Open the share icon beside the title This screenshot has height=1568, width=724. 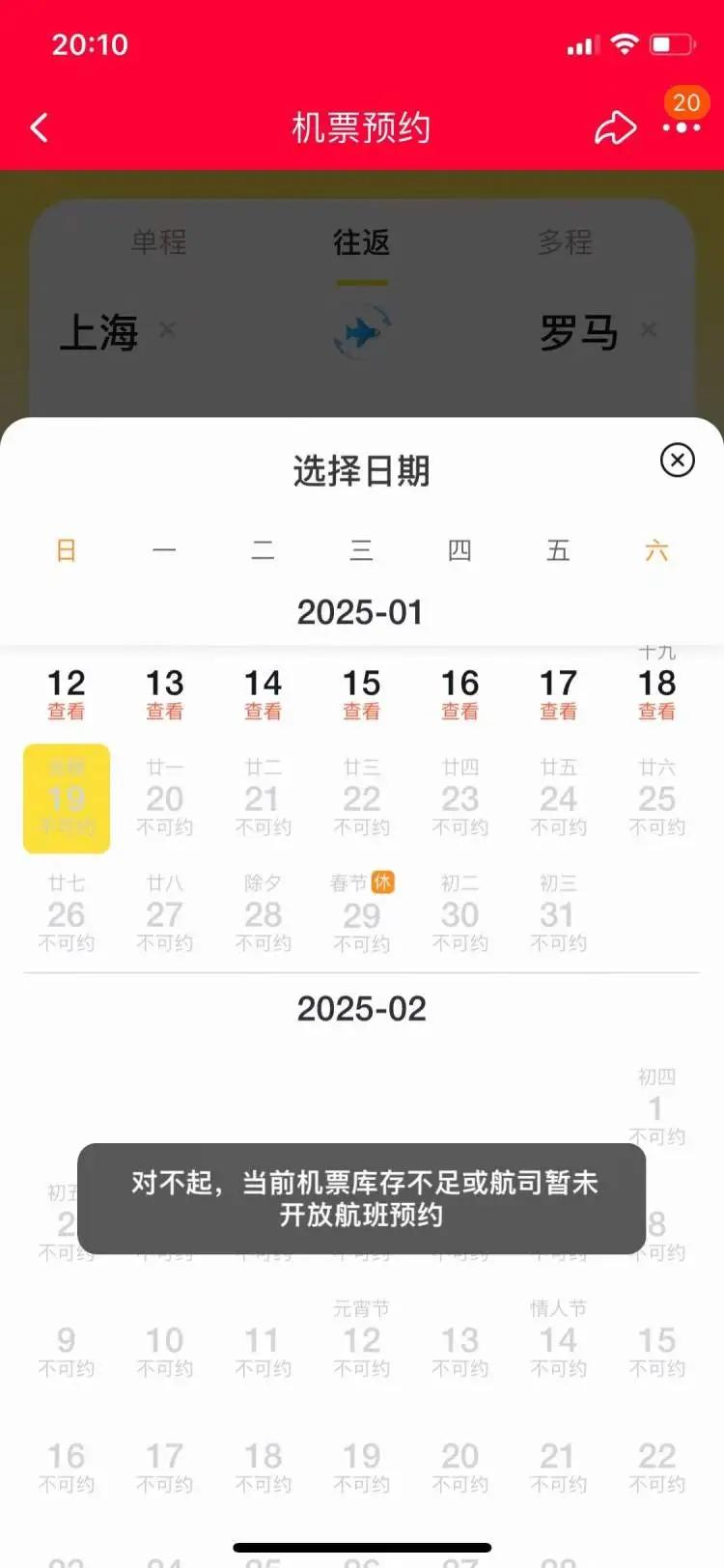(616, 126)
